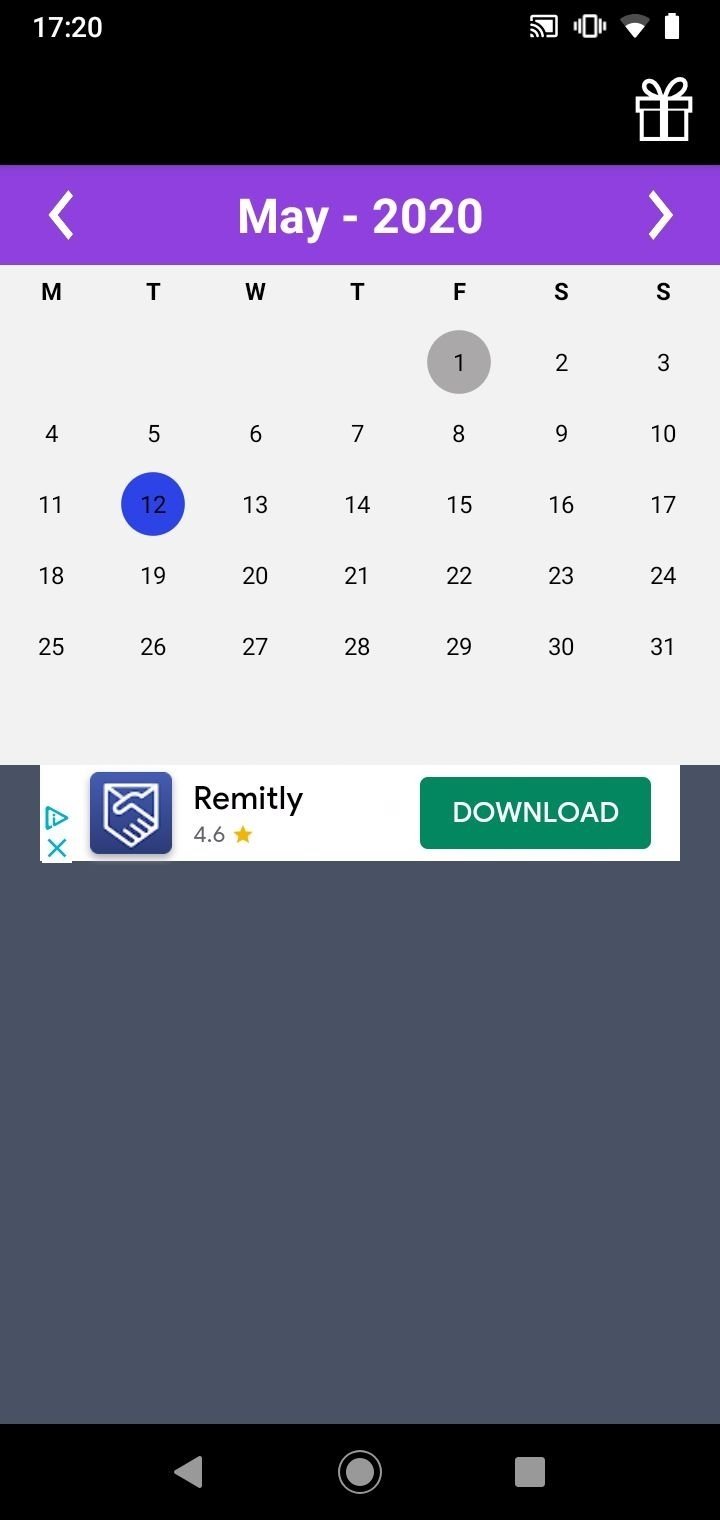The height and width of the screenshot is (1520, 720).
Task: Advance to the next month
Action: pyautogui.click(x=659, y=215)
